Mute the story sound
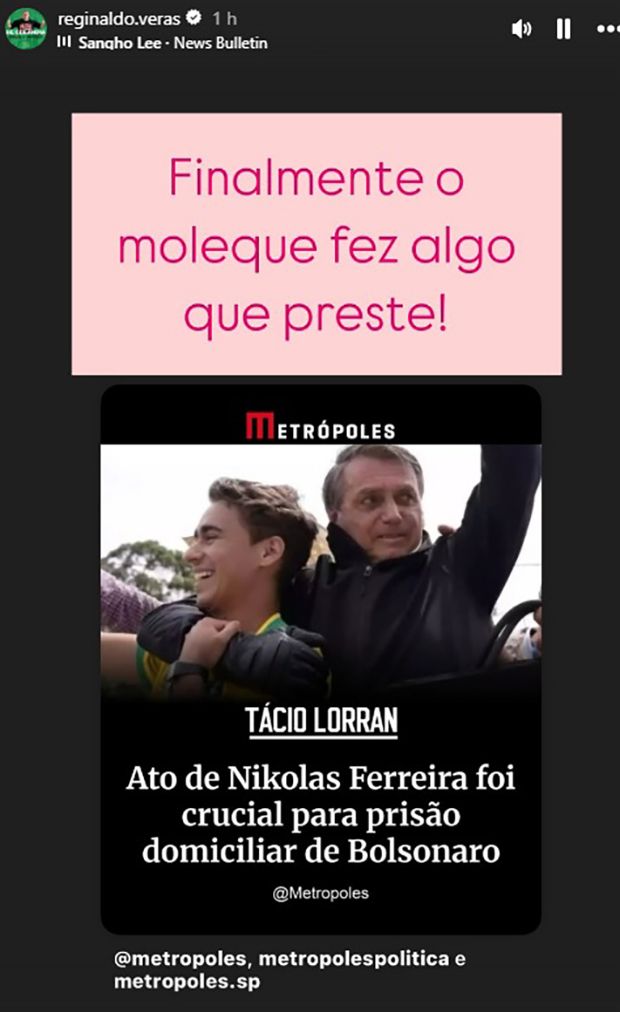 521,29
